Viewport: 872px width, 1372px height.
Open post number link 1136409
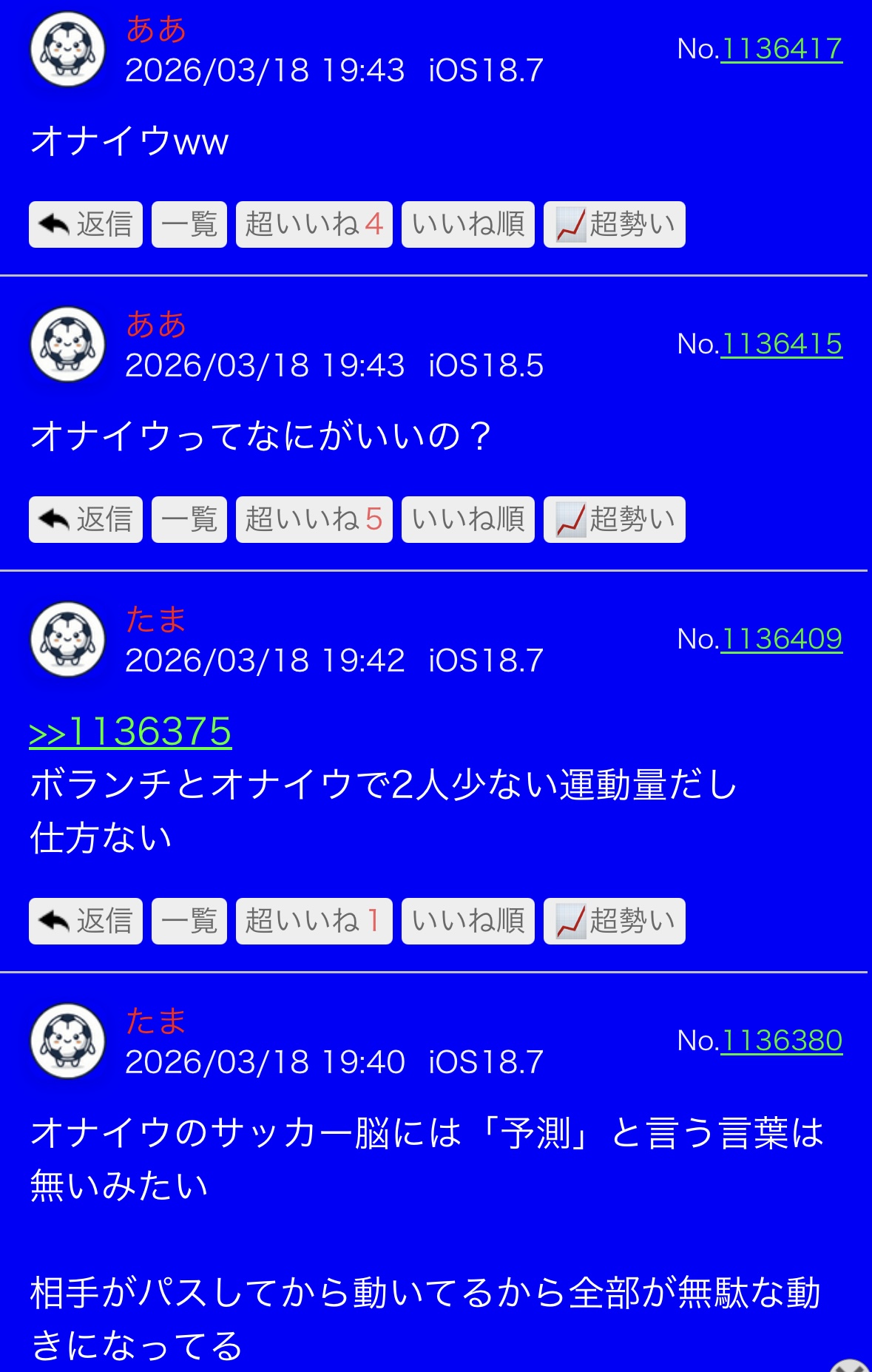(781, 640)
